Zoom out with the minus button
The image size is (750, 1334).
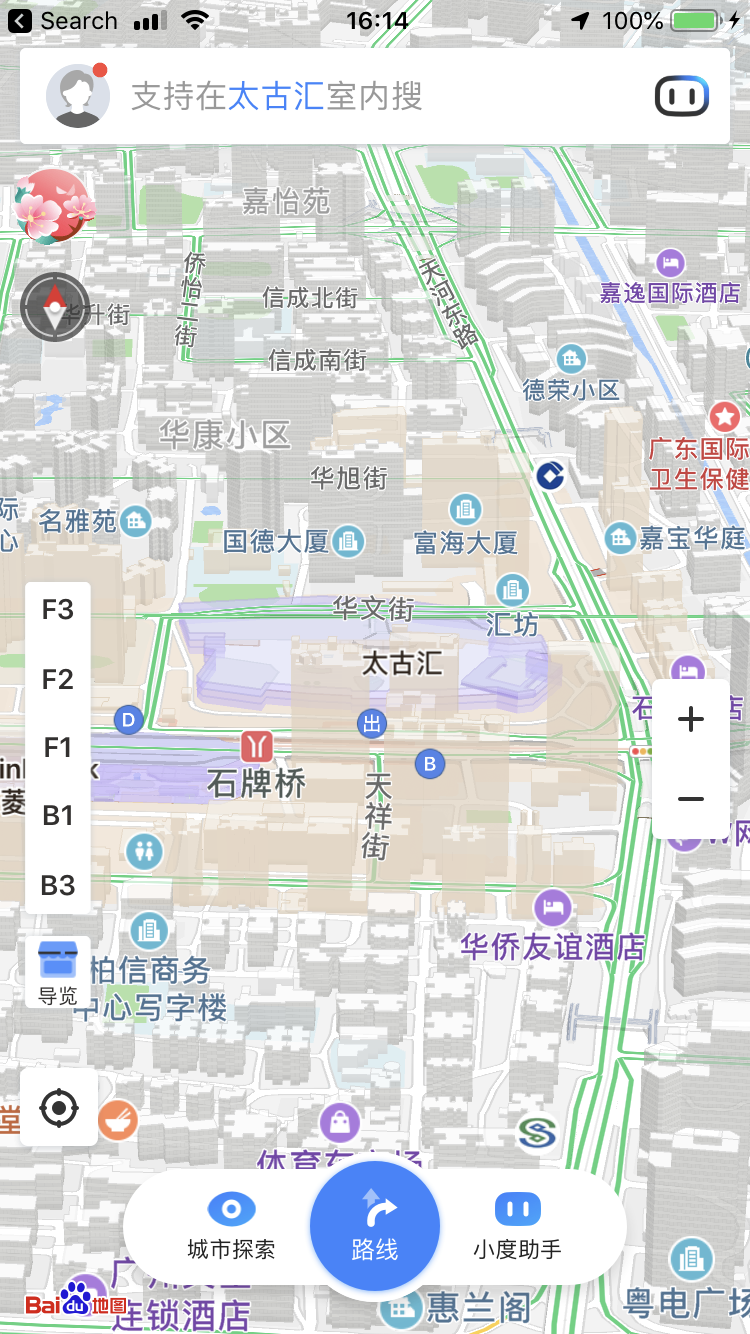(x=691, y=798)
